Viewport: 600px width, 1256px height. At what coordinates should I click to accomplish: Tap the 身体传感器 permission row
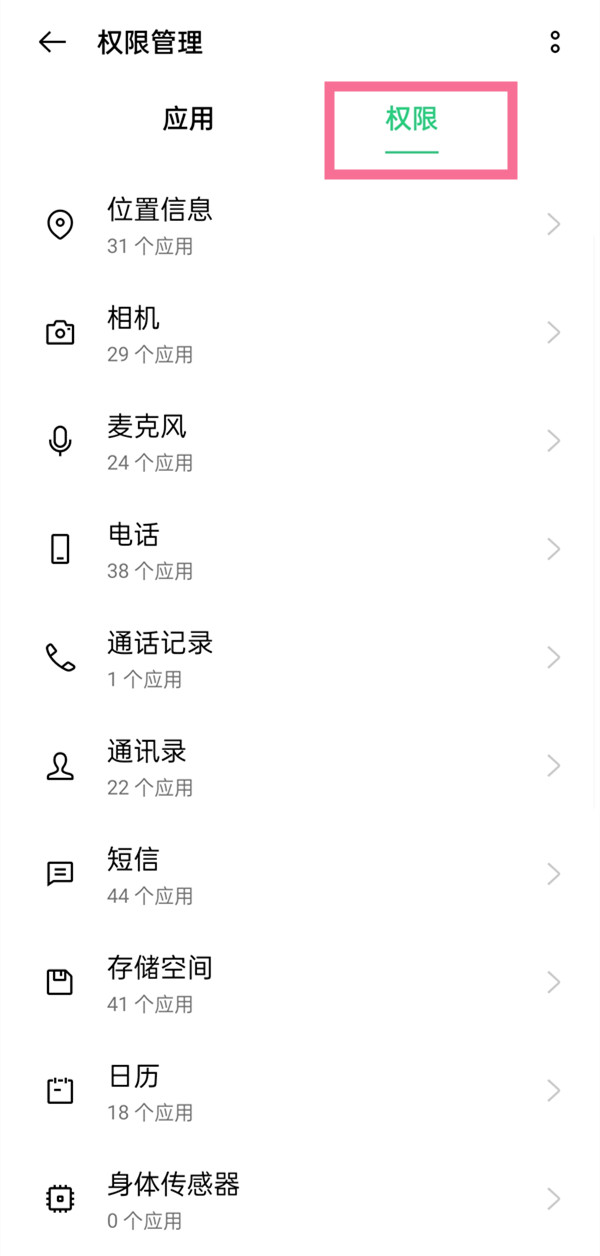pos(300,1199)
